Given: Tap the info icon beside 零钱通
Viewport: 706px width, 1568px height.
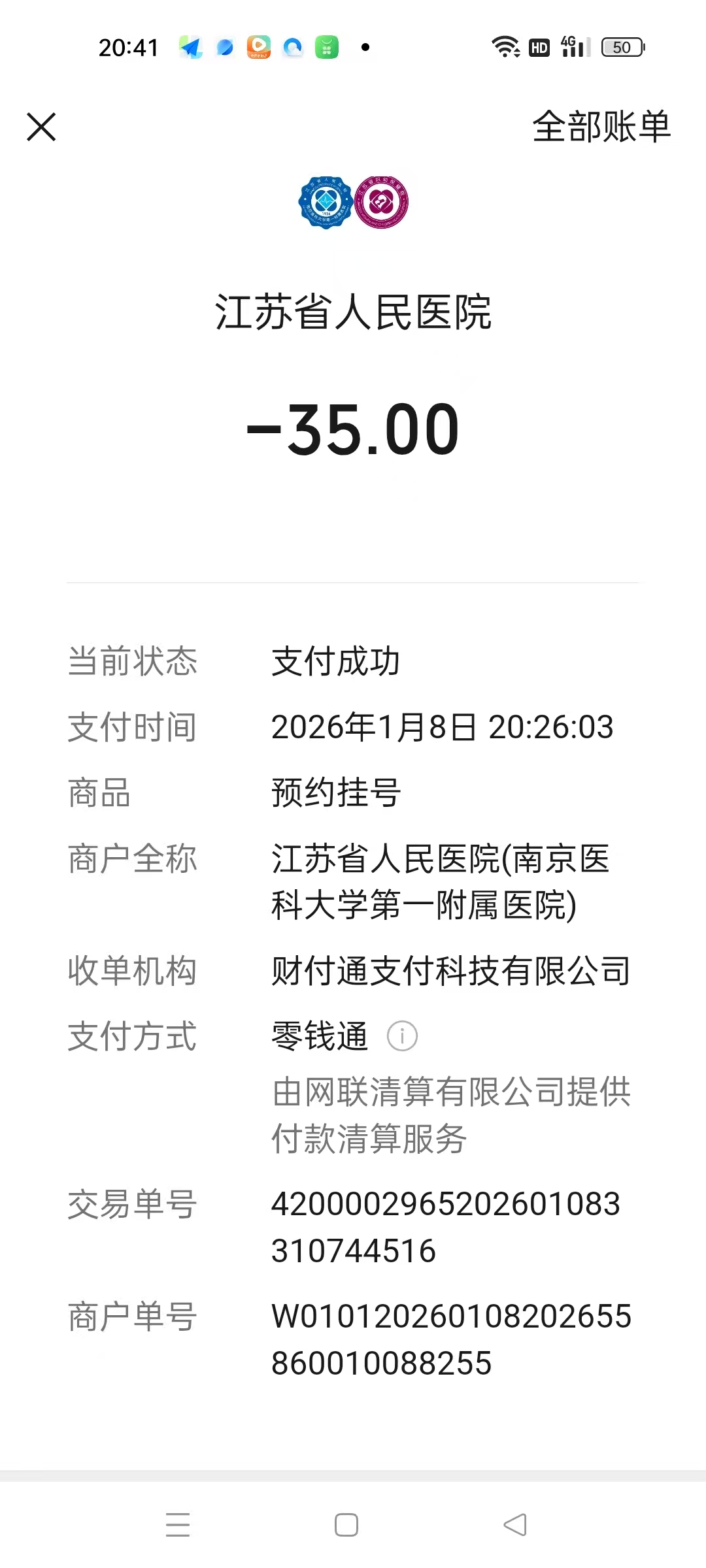Looking at the screenshot, I should tap(402, 1036).
